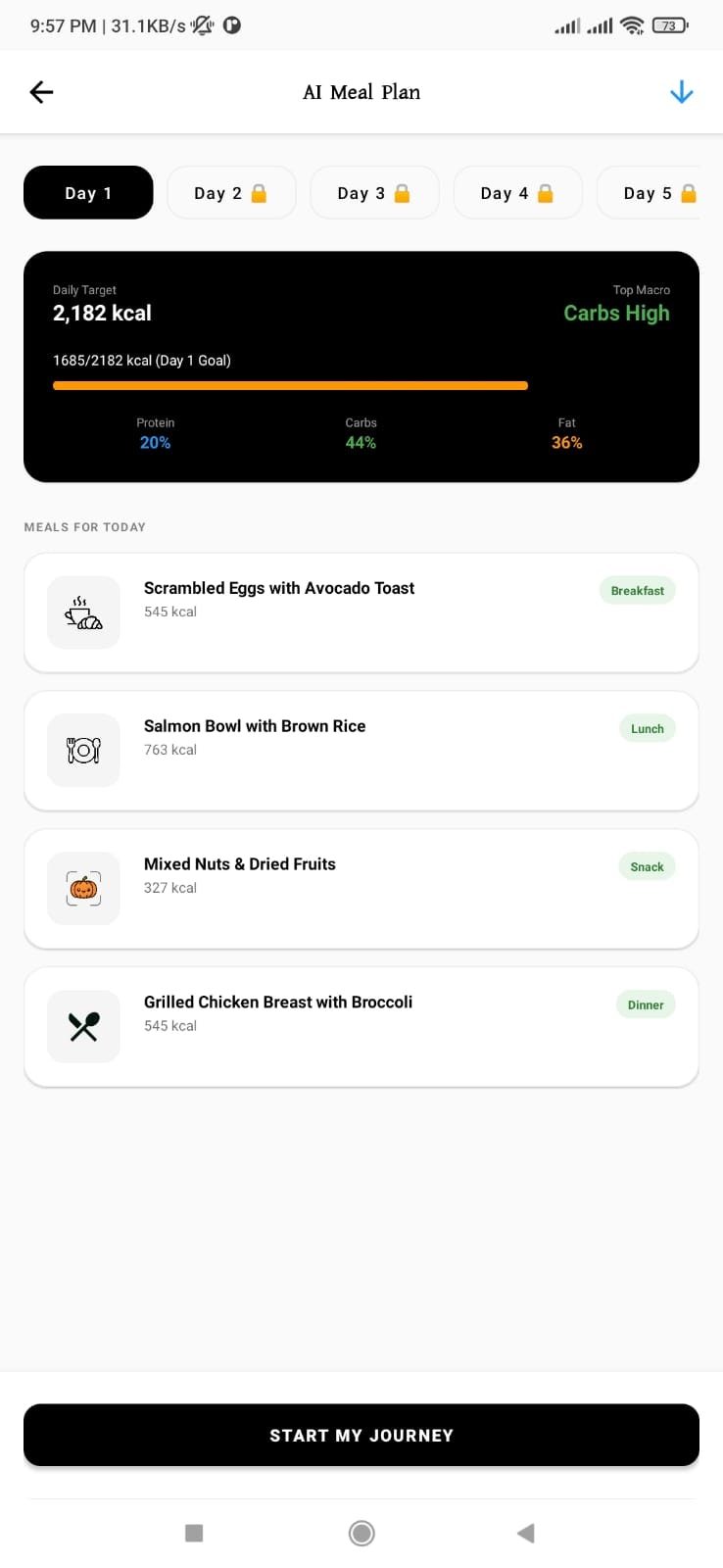Click the plate and cutlery icon for Salmon Bowl
Viewport: 723px width, 1568px height.
83,751
